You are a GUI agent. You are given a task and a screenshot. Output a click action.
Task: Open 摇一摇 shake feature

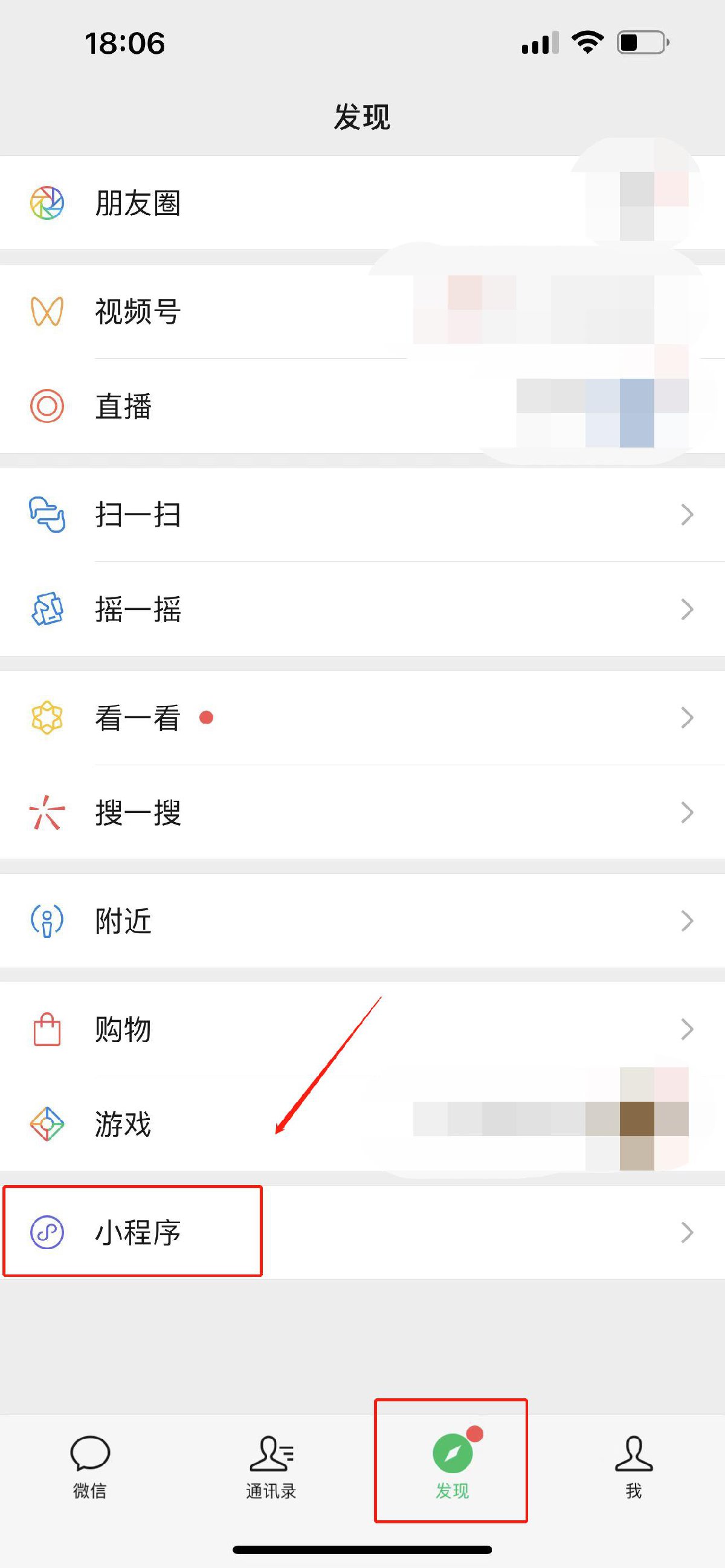tap(138, 609)
